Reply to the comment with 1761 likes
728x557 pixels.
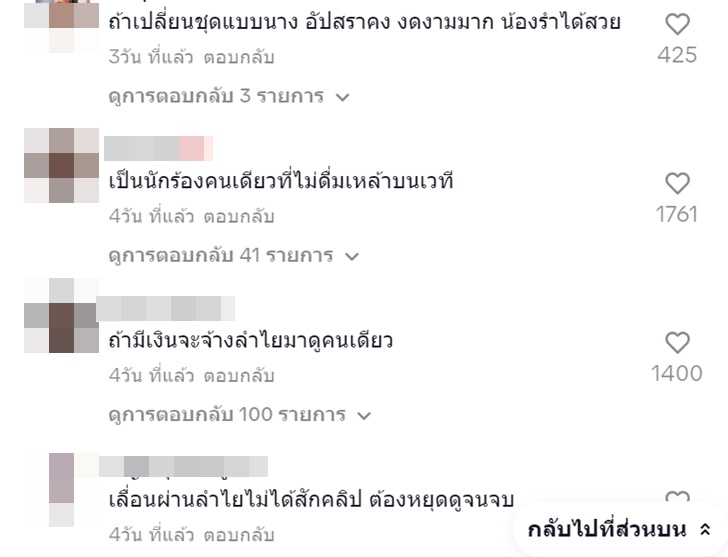238,216
